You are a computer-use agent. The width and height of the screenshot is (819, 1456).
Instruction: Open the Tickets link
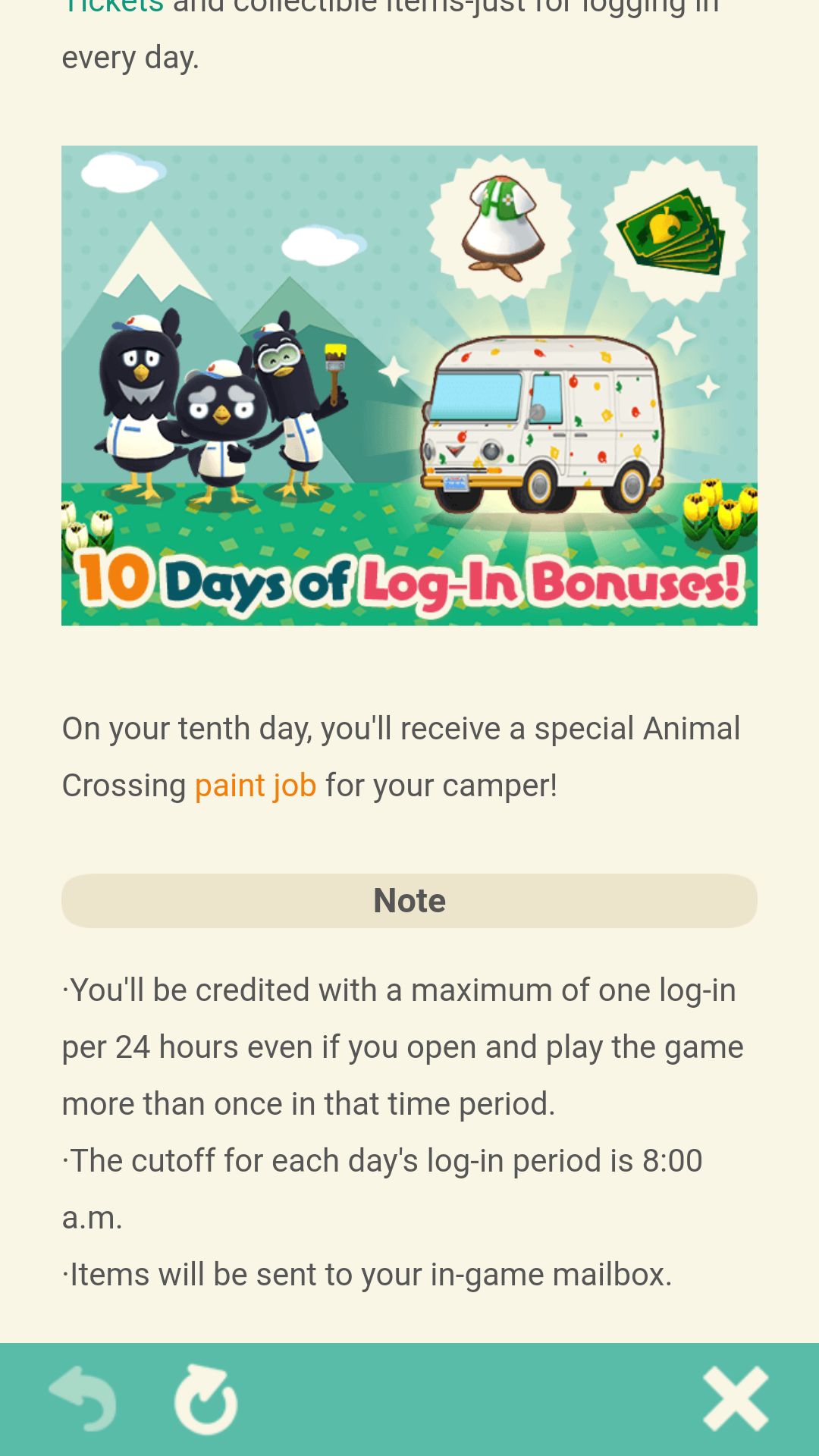[113, 6]
